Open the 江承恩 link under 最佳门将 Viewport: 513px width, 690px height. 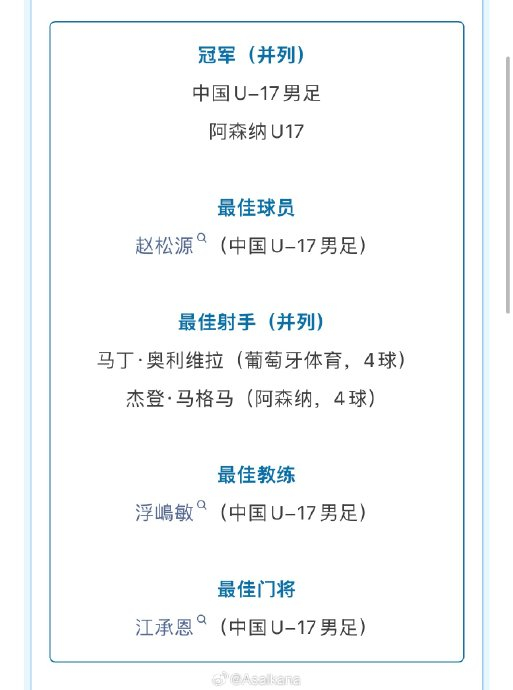pyautogui.click(x=164, y=627)
